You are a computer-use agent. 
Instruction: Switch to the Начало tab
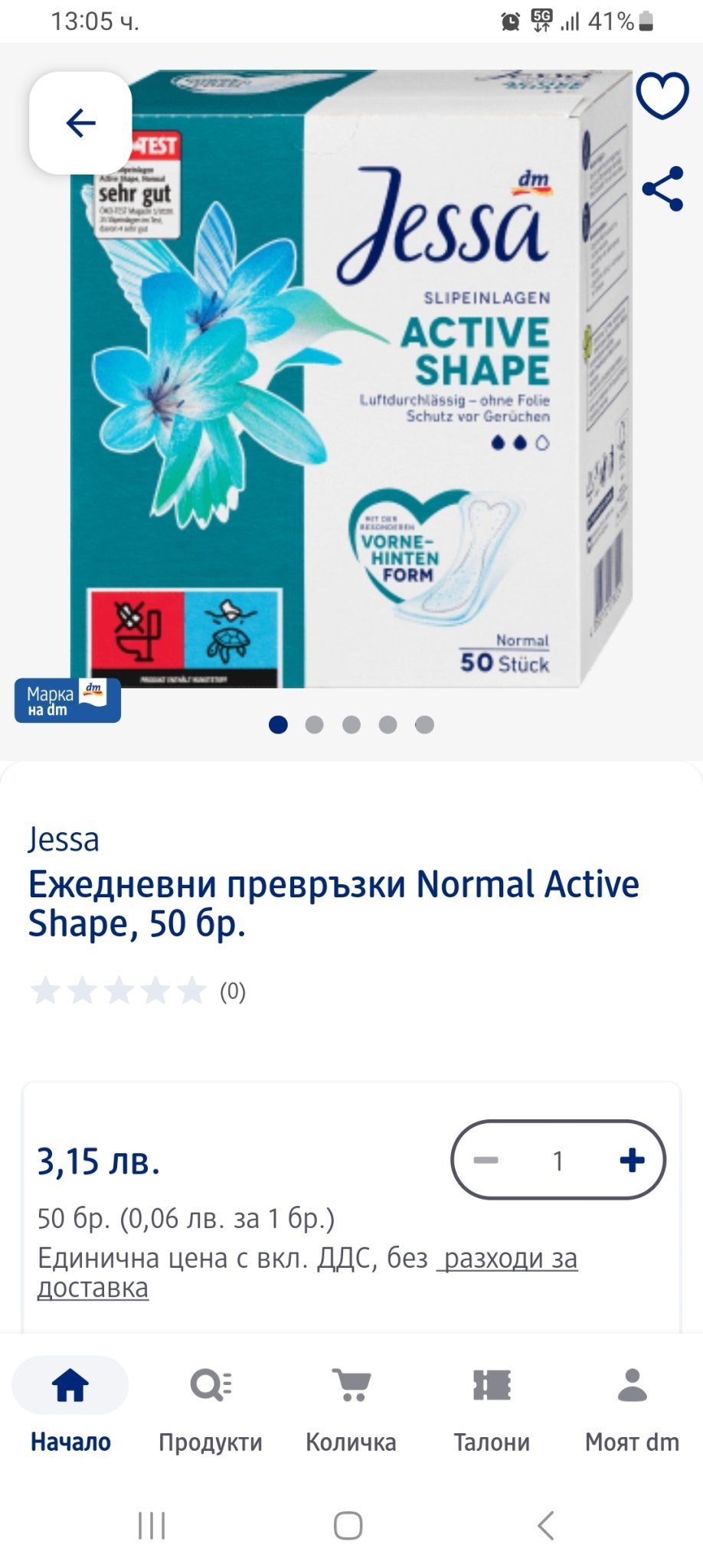point(70,1407)
